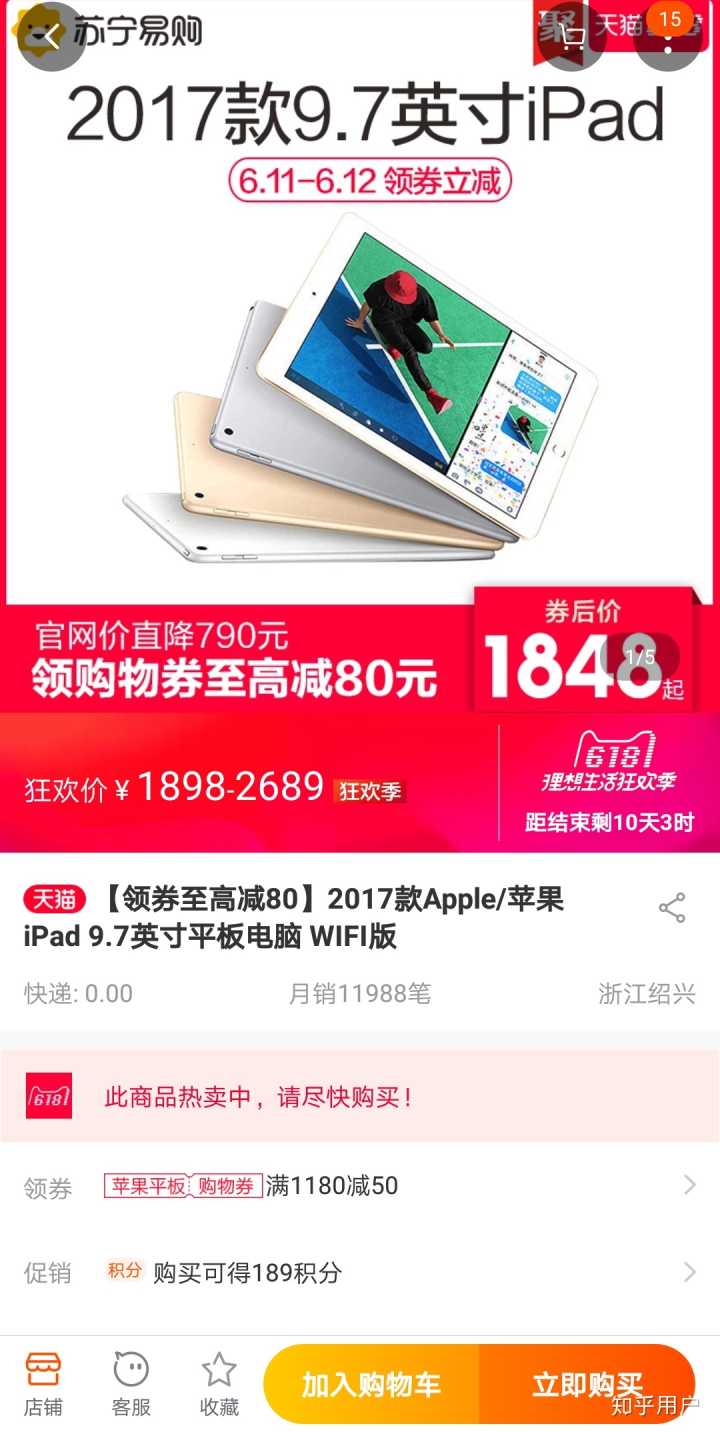The image size is (720, 1432).
Task: Add product to 收藏 favorites
Action: [x=219, y=1383]
